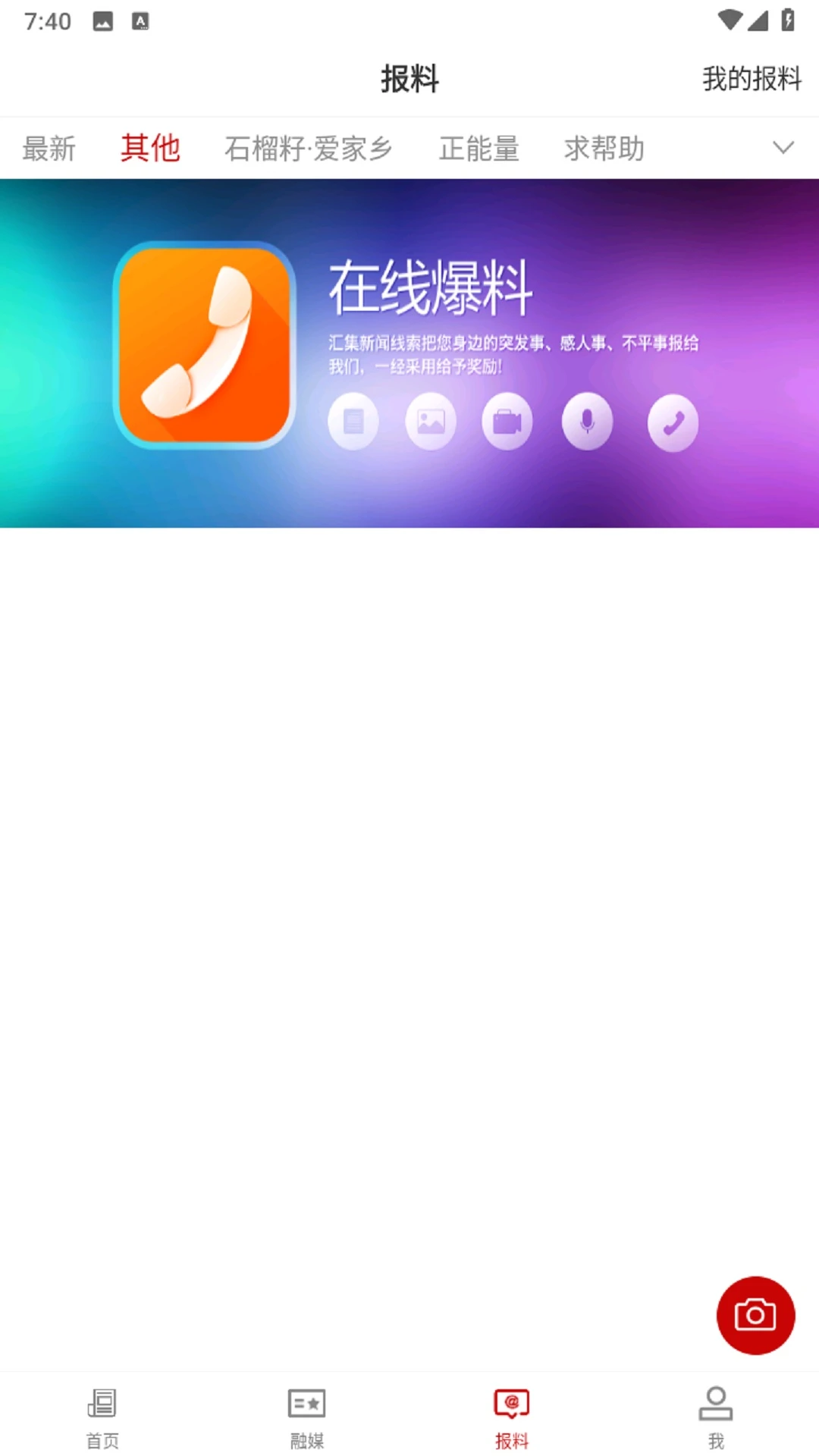Open the 我 profile tab
The image size is (819, 1456).
716,1417
